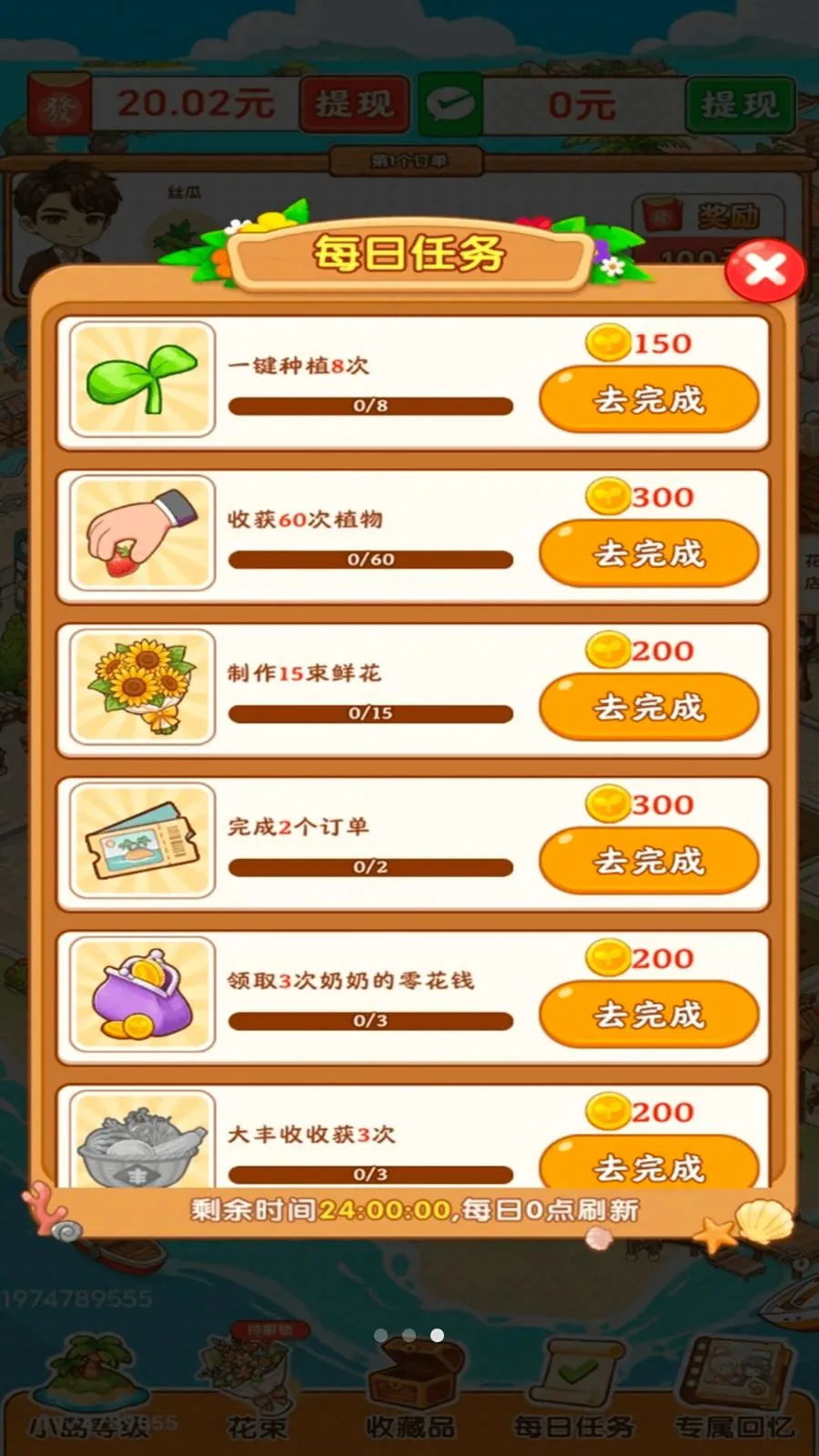
Task: Go complete 领取3次奶奶的零花钱 task
Action: pos(649,1014)
